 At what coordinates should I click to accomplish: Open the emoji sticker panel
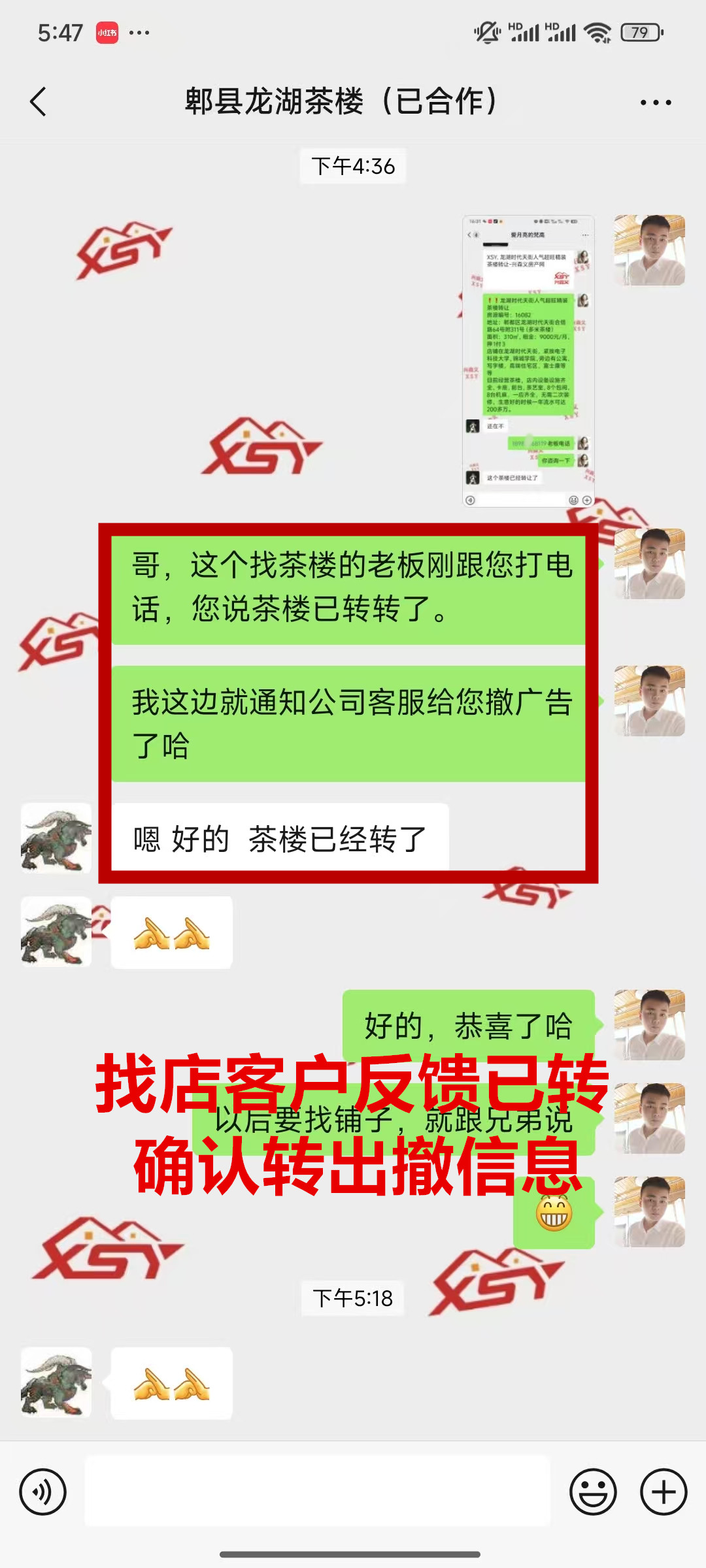(593, 1492)
